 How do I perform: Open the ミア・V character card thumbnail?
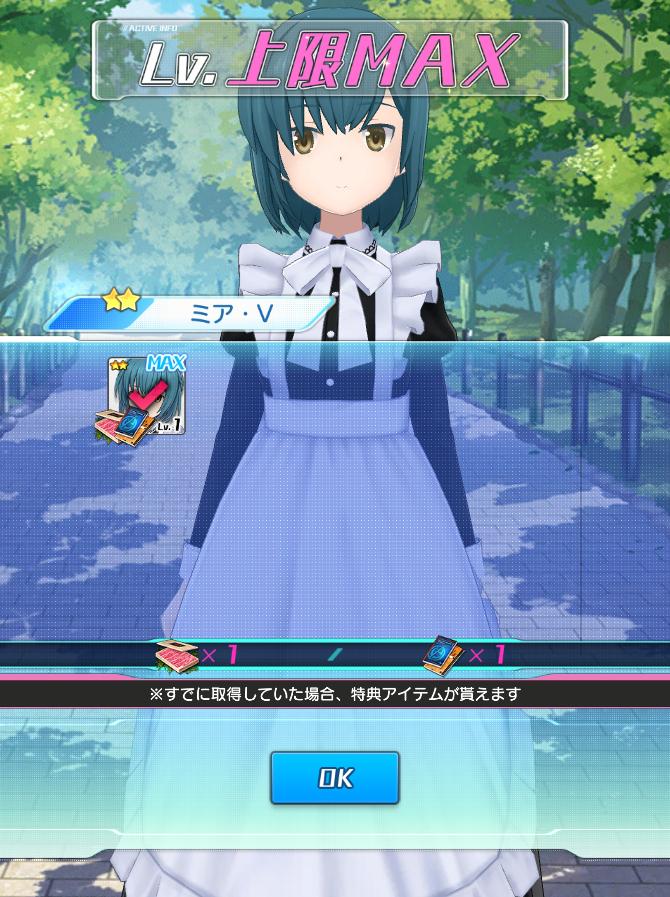point(146,397)
